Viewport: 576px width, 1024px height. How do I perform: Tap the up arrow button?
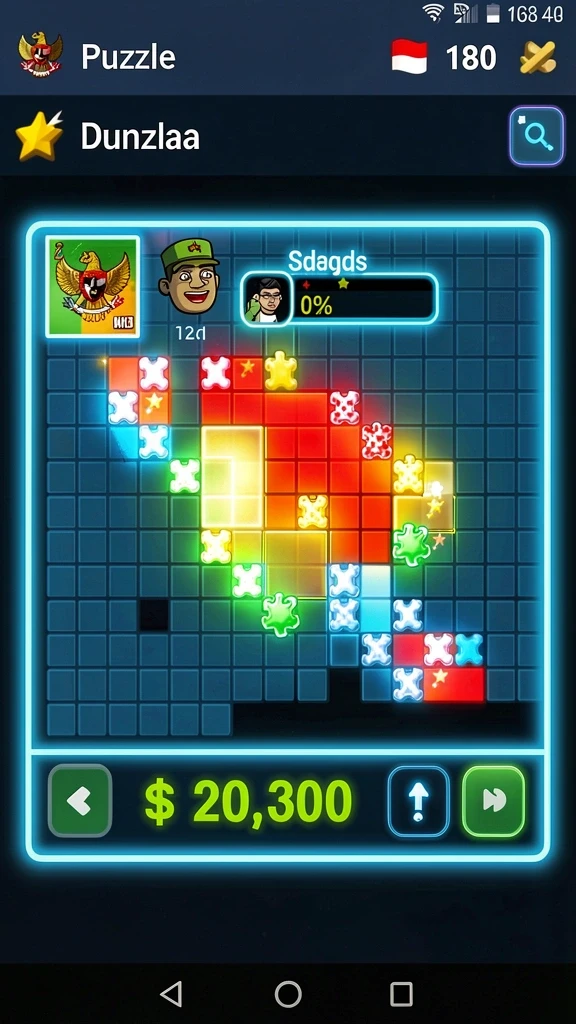click(x=419, y=801)
